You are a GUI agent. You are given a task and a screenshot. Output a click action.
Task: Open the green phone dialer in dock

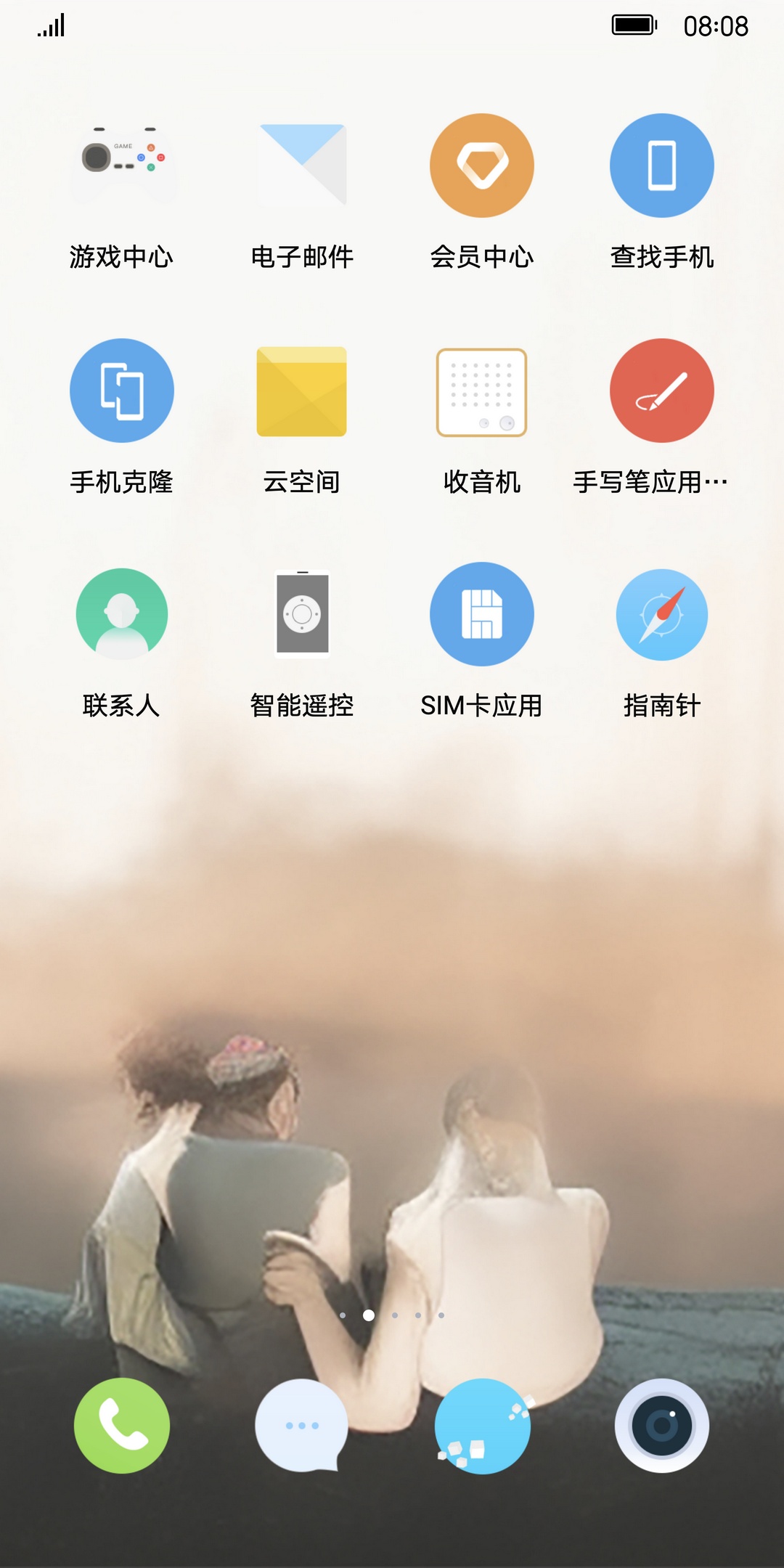tap(122, 1426)
